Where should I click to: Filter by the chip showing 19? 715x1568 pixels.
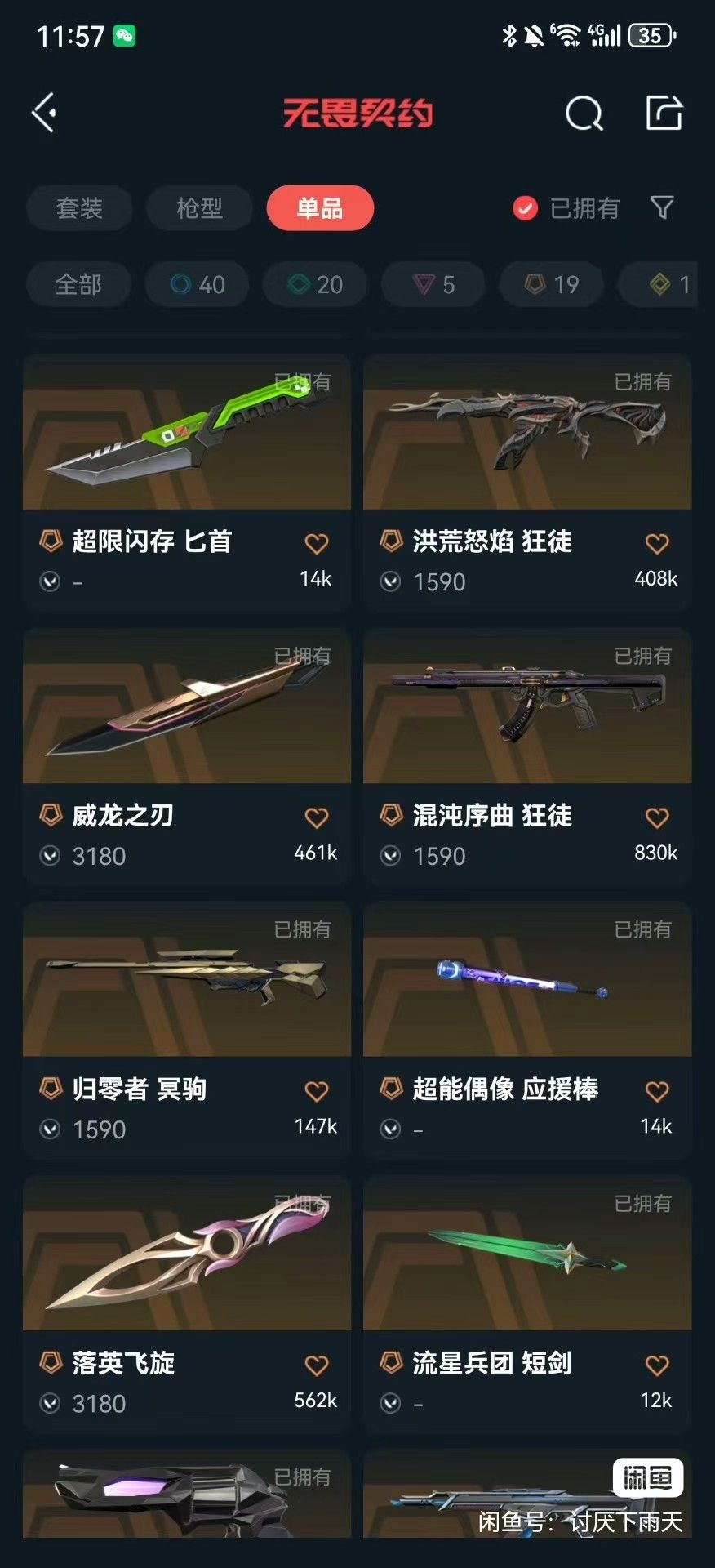pos(551,284)
